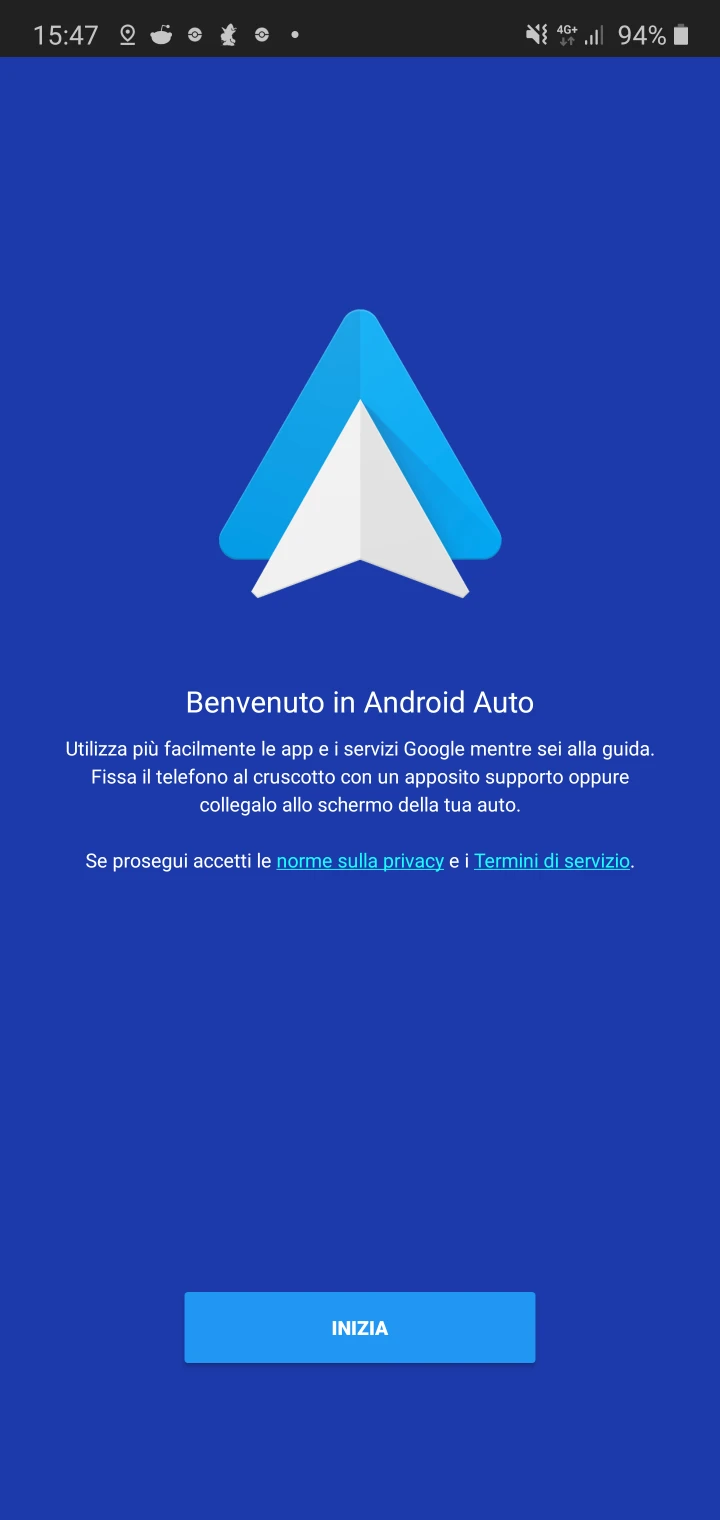Image resolution: width=720 pixels, height=1520 pixels.
Task: Open the Termini di servizio link
Action: [x=551, y=861]
